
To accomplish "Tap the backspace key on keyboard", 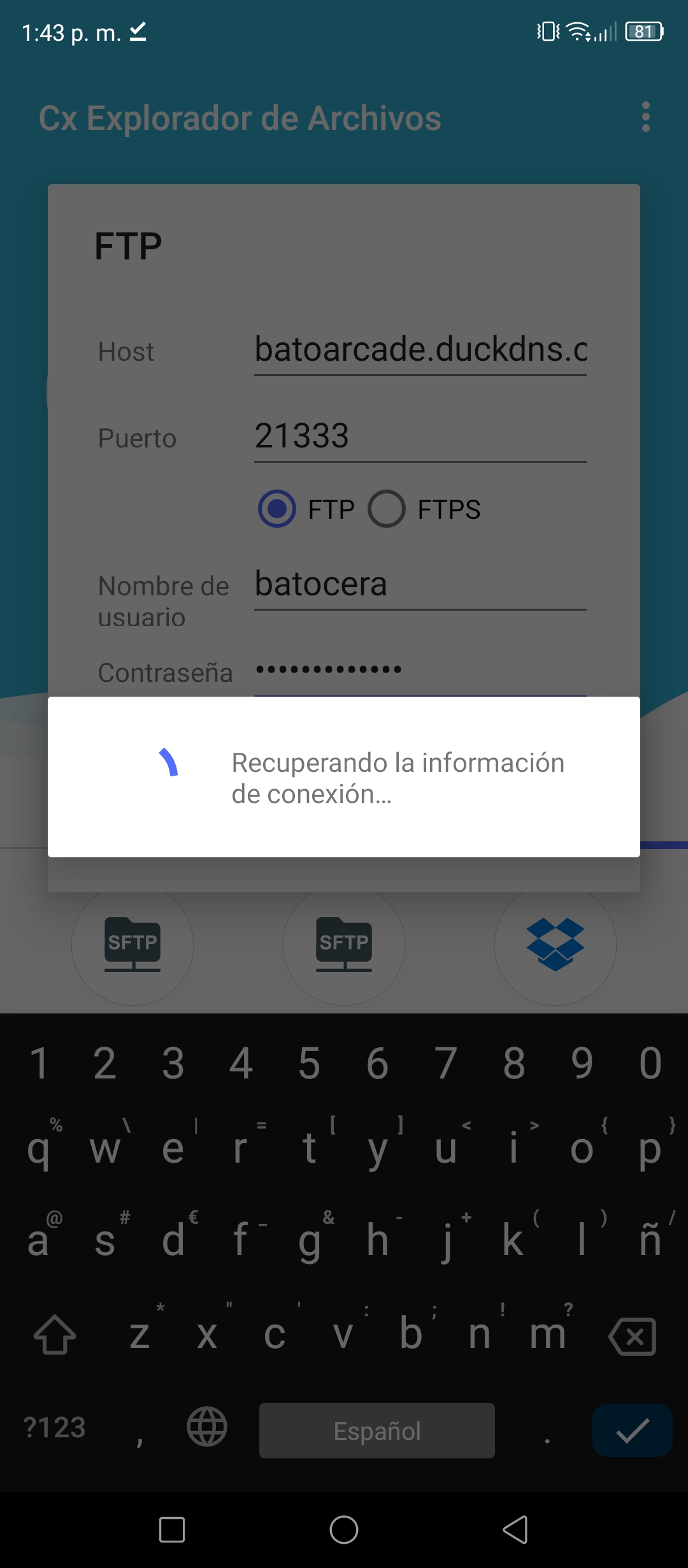I will coord(633,1335).
